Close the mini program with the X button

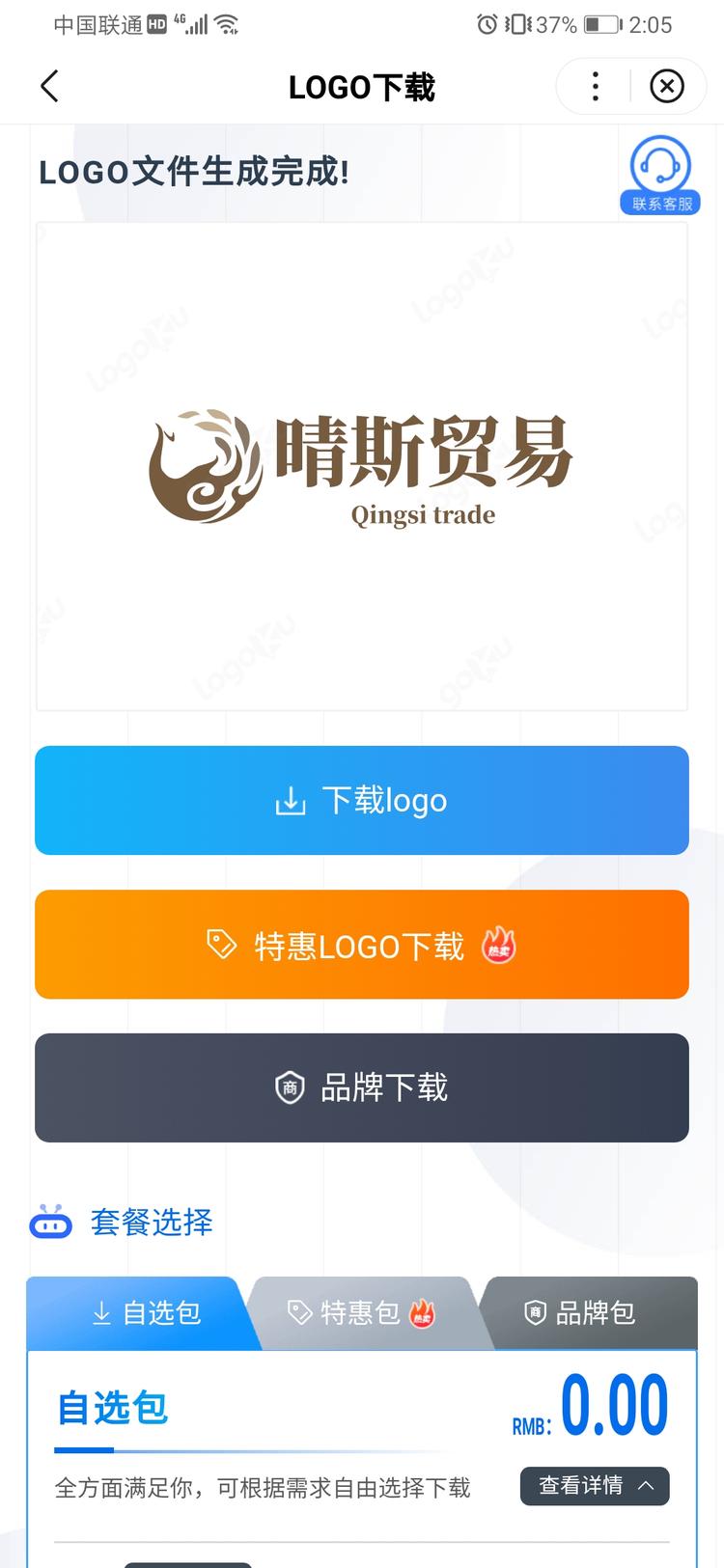[x=666, y=87]
